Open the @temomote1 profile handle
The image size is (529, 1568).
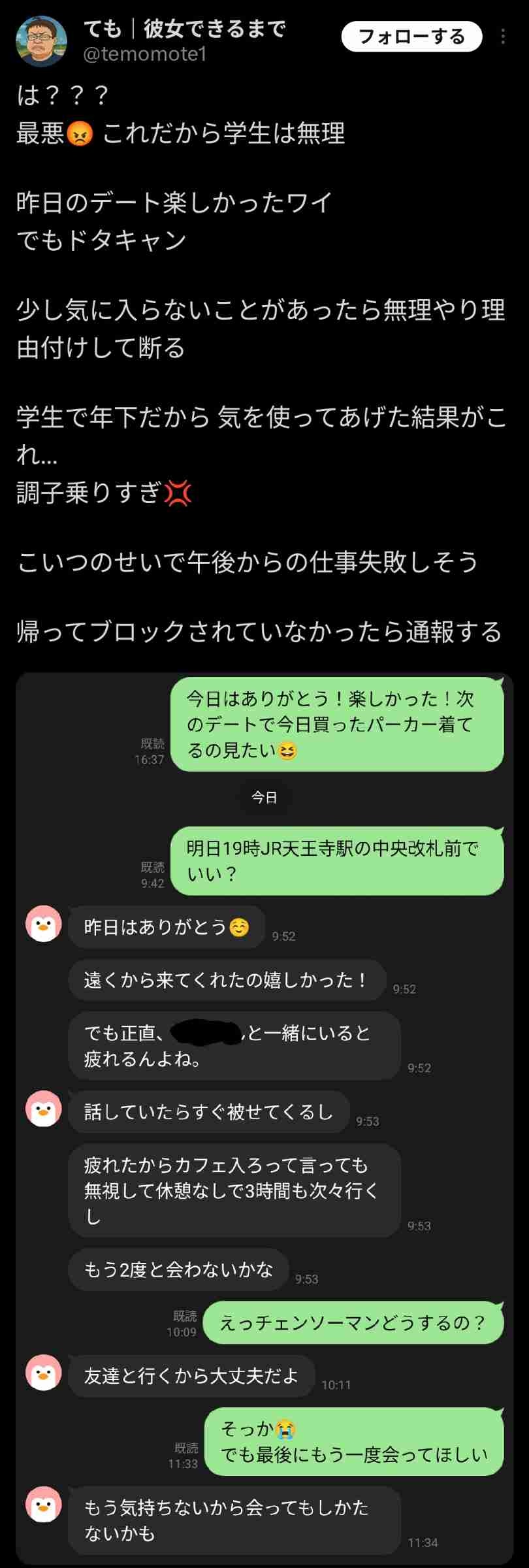(144, 54)
